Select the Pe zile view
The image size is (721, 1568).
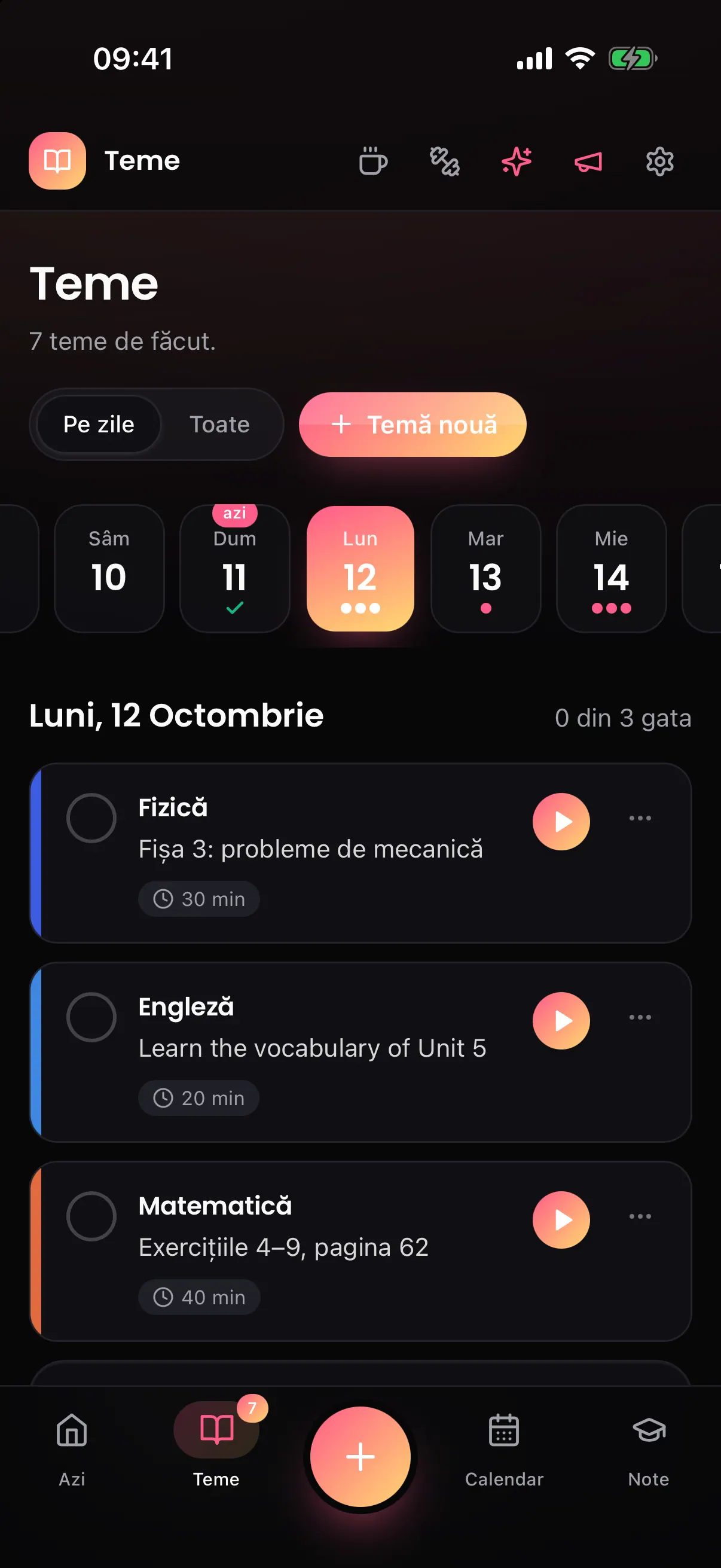pos(99,424)
